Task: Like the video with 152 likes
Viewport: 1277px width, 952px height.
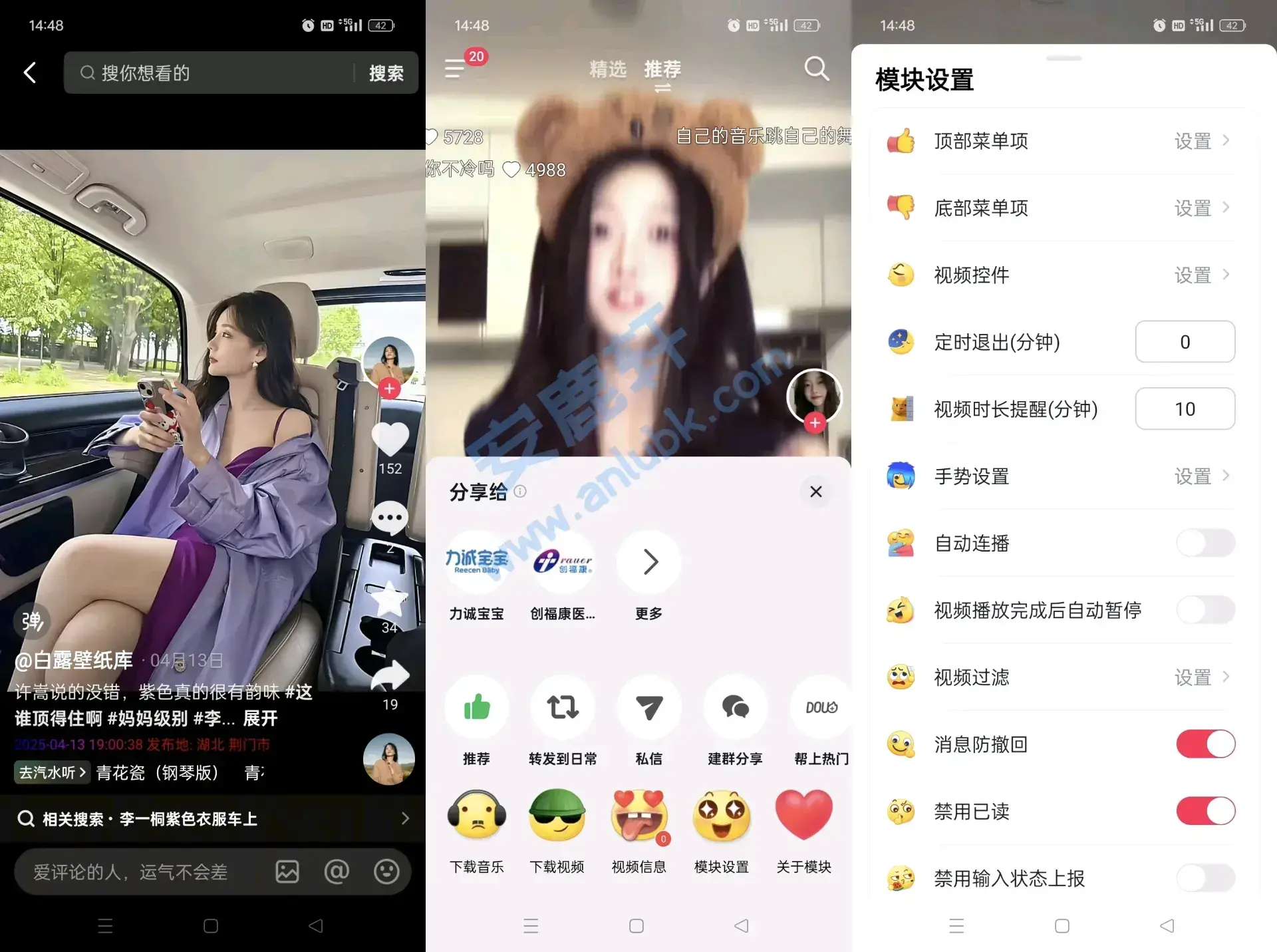Action: click(x=390, y=440)
